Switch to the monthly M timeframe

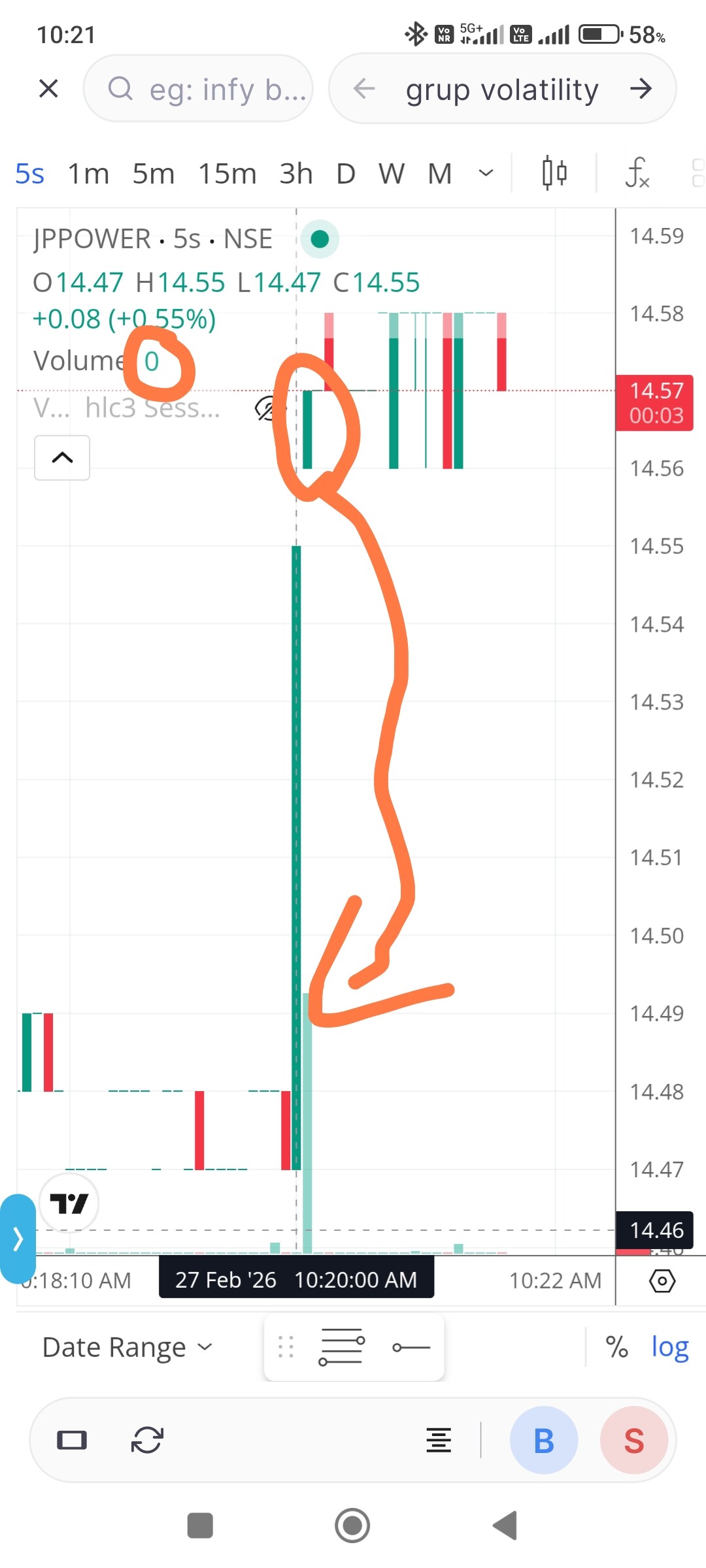click(440, 174)
